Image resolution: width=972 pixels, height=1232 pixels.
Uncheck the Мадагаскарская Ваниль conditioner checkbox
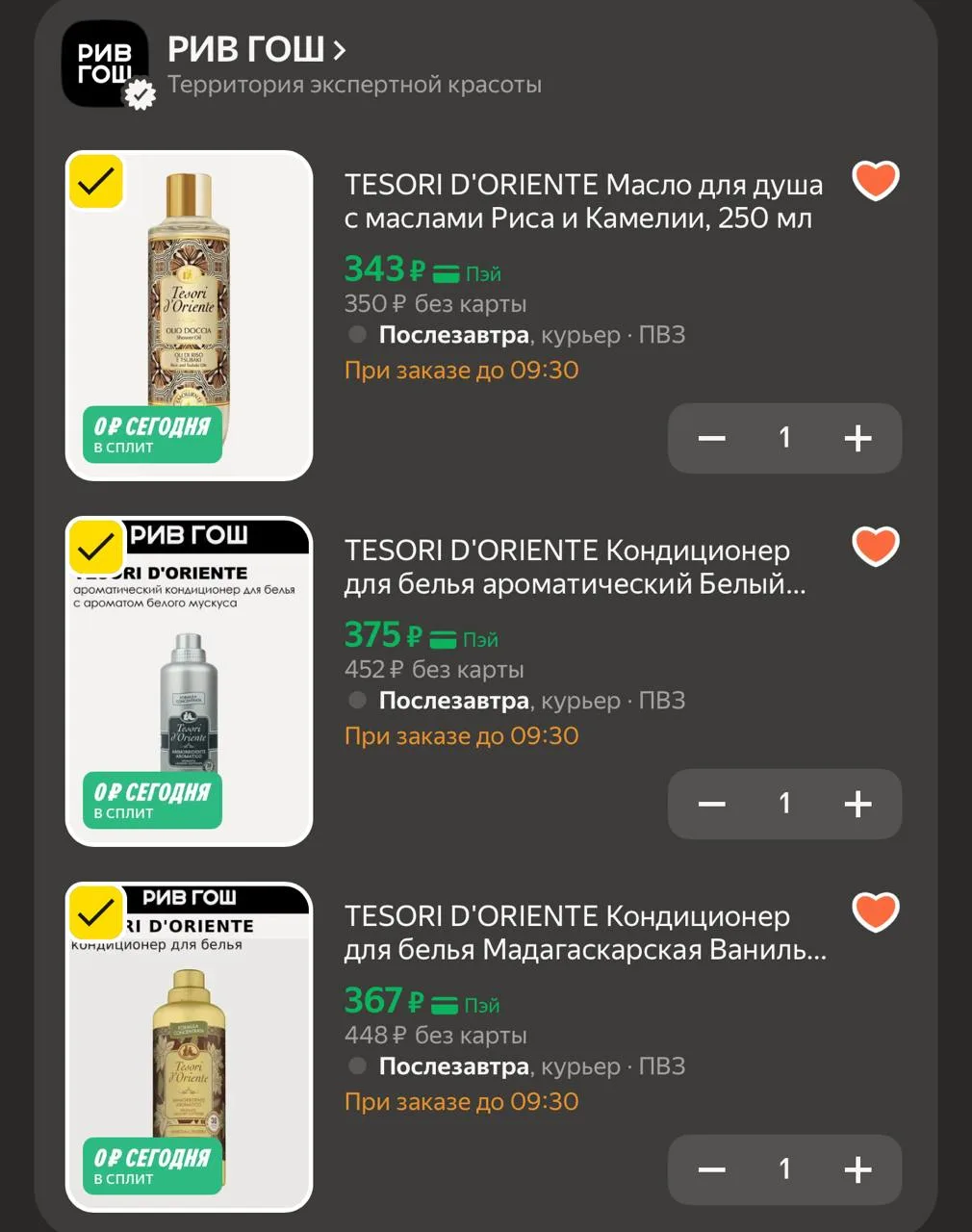pyautogui.click(x=95, y=911)
